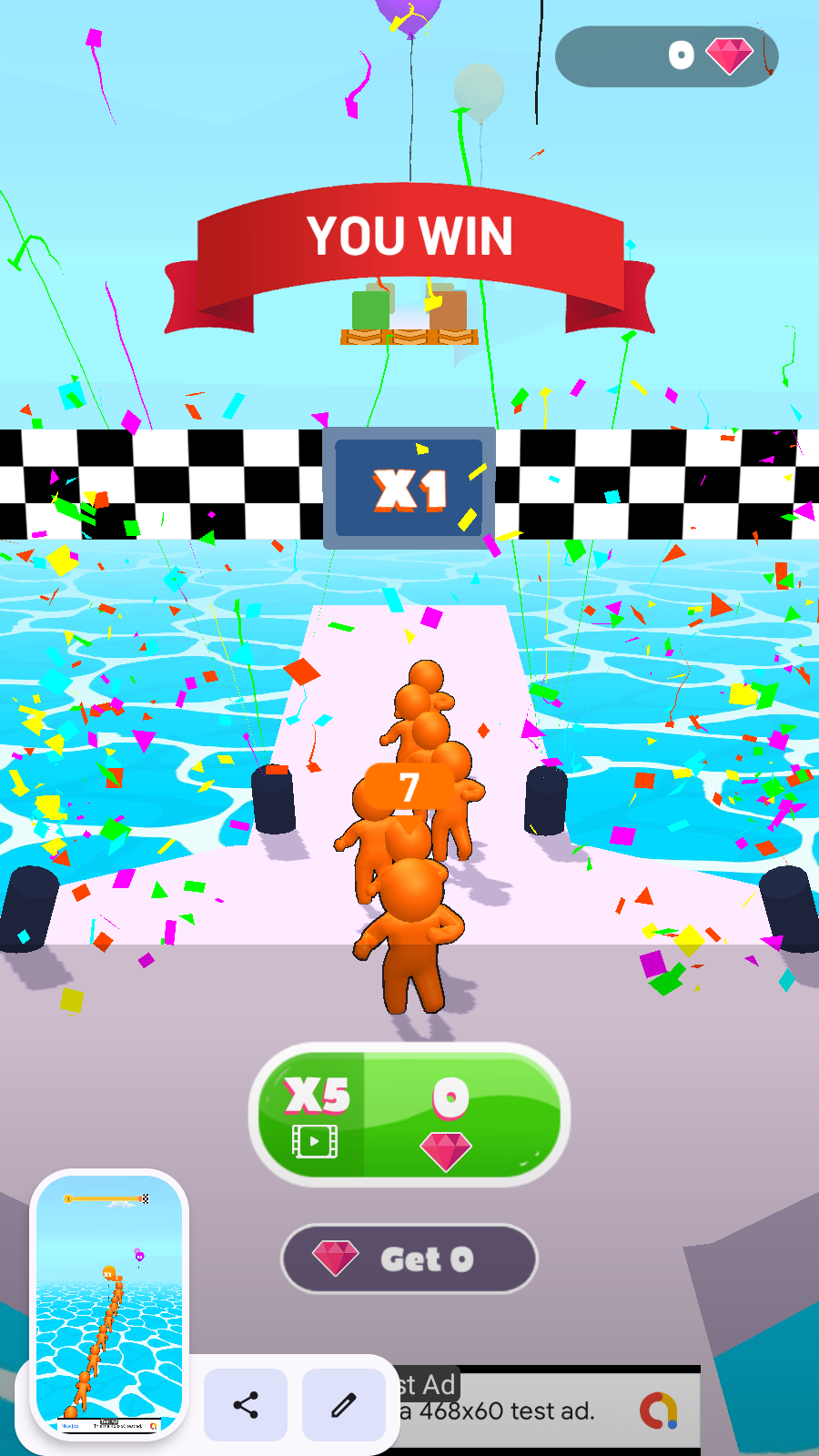Share the captured screenshot
Image resolution: width=819 pixels, height=1456 pixels.
click(246, 1405)
